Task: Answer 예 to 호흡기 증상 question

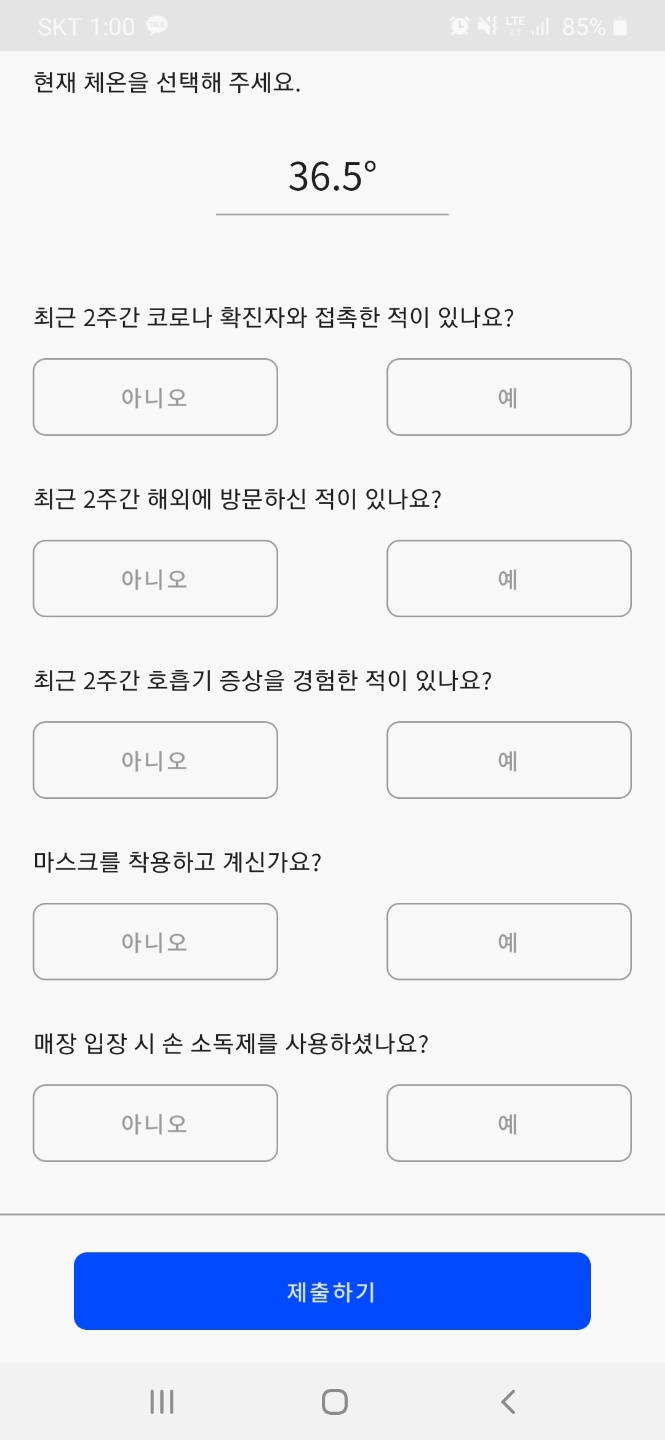Action: coord(508,760)
